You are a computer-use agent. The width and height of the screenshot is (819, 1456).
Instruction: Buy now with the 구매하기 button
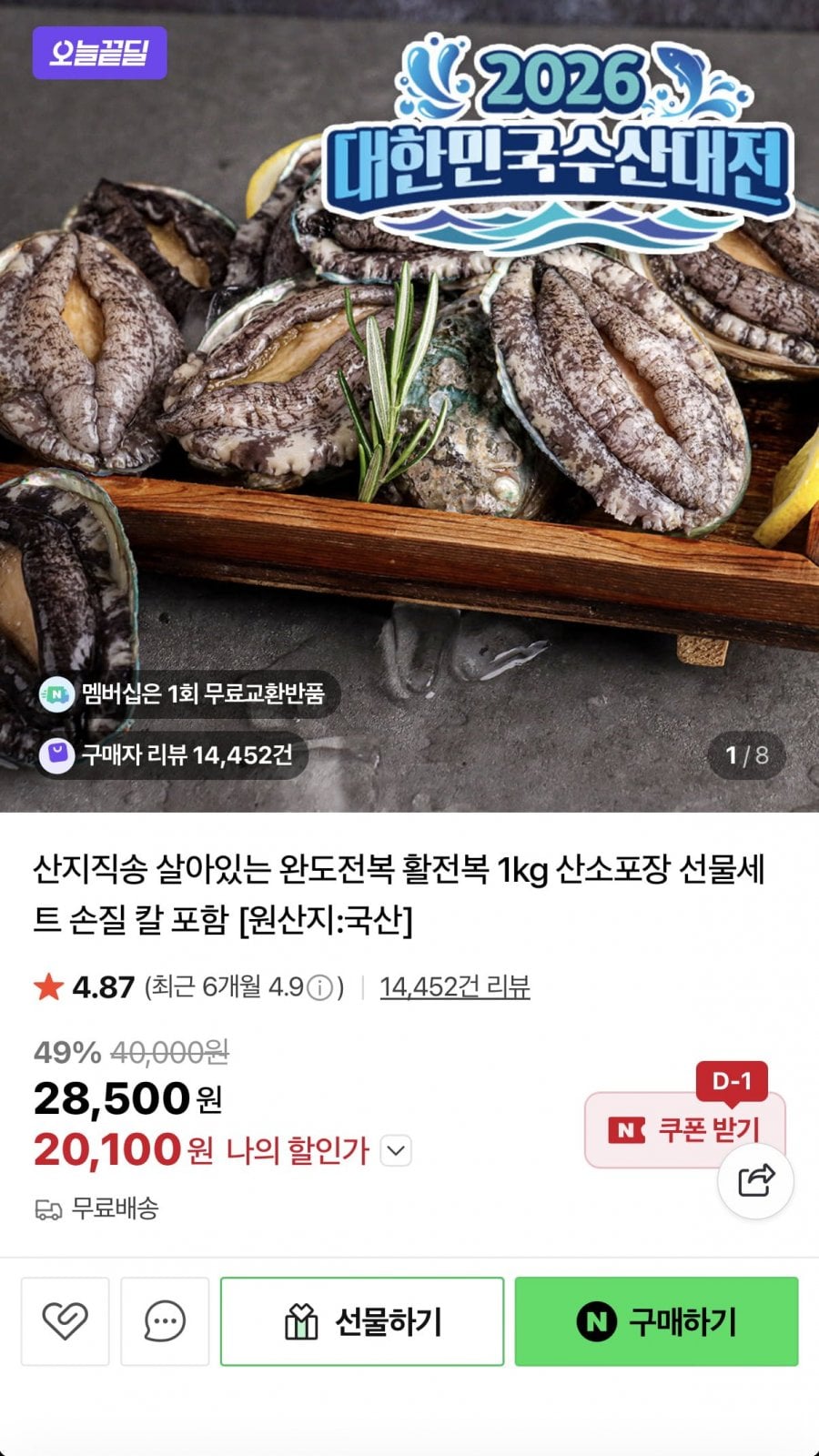click(656, 1320)
